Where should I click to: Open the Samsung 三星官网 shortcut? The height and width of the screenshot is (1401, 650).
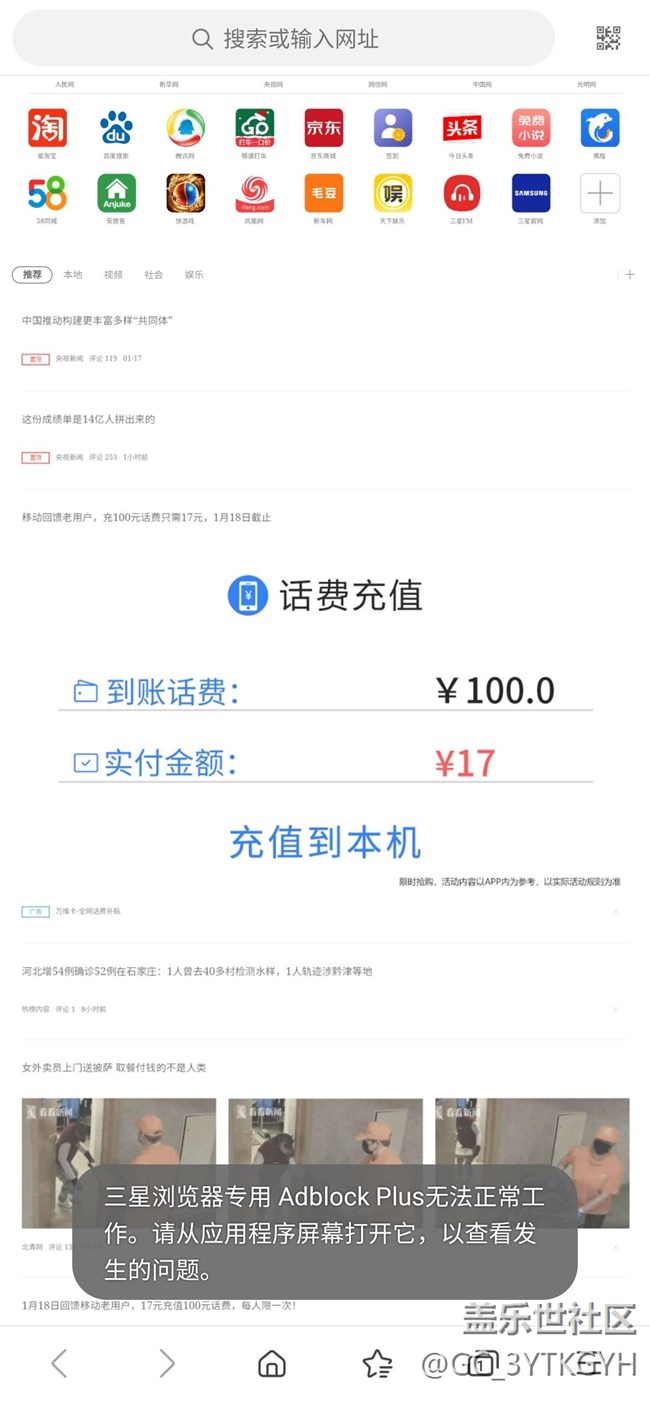[x=531, y=193]
